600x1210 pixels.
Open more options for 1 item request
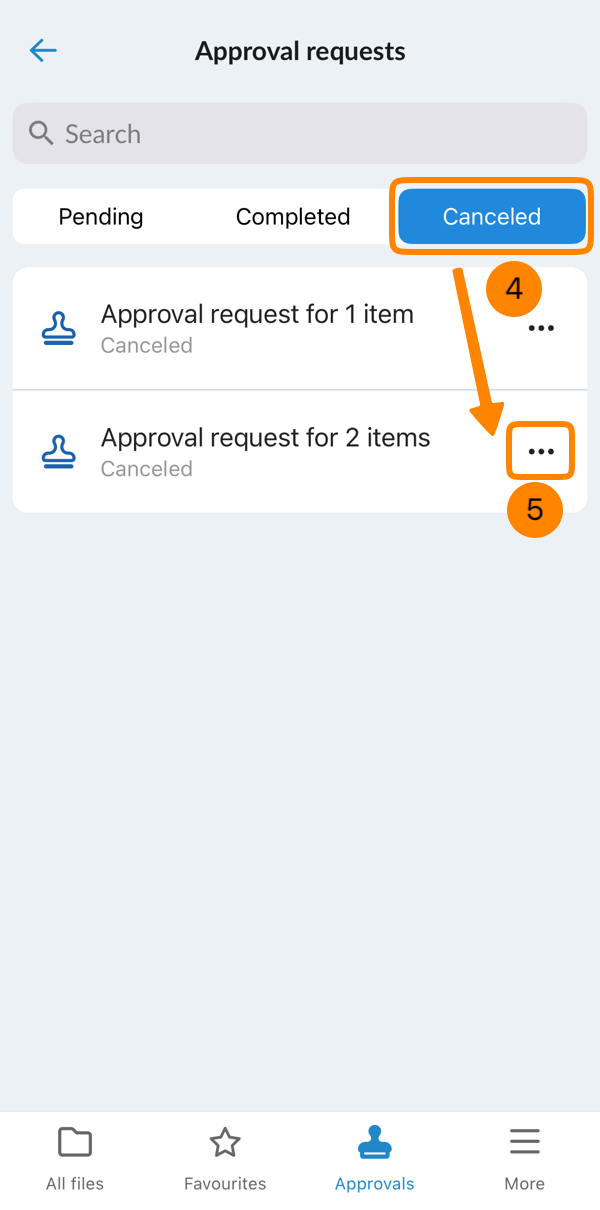(541, 328)
